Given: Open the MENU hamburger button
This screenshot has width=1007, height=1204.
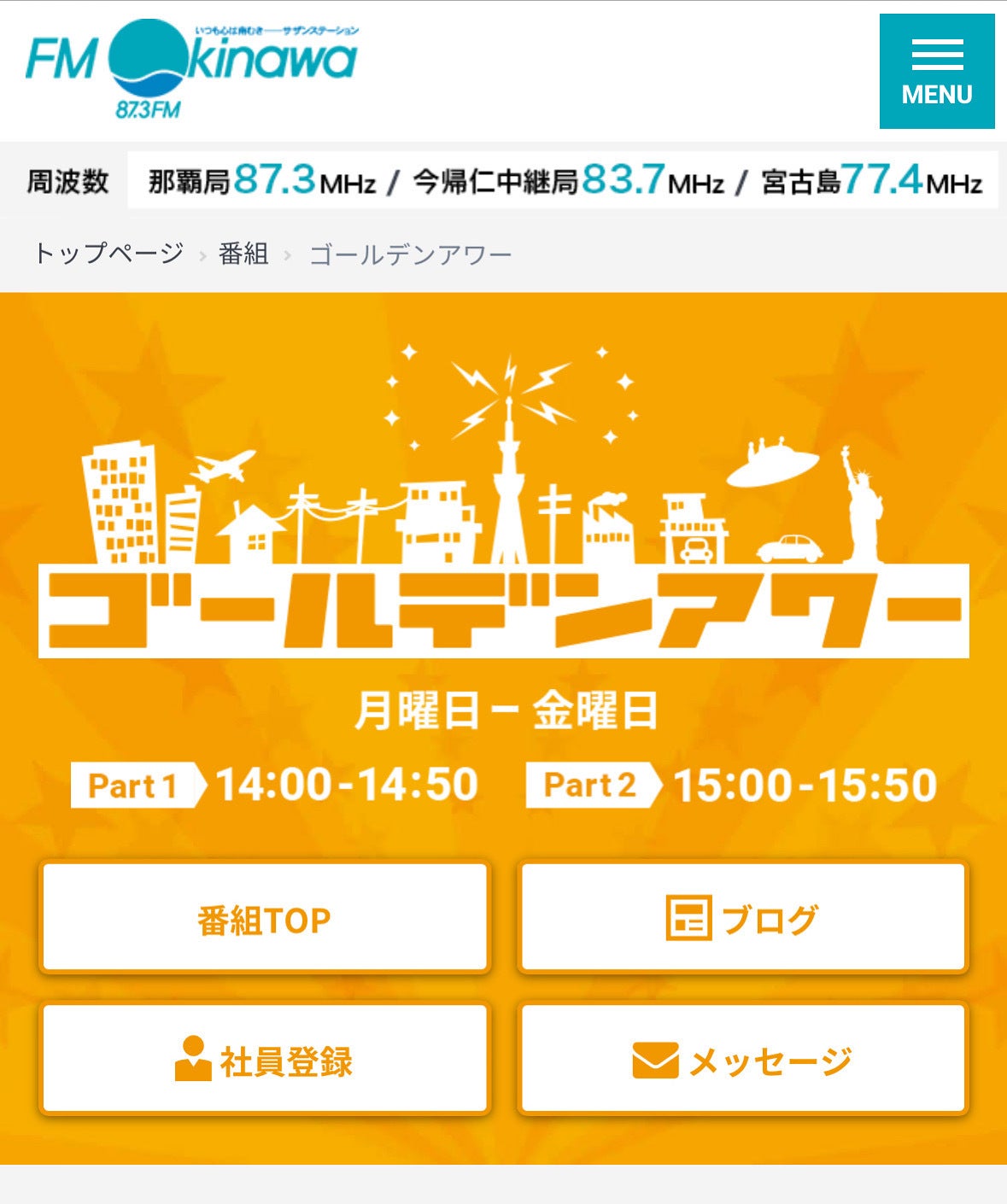Looking at the screenshot, I should click(x=937, y=72).
